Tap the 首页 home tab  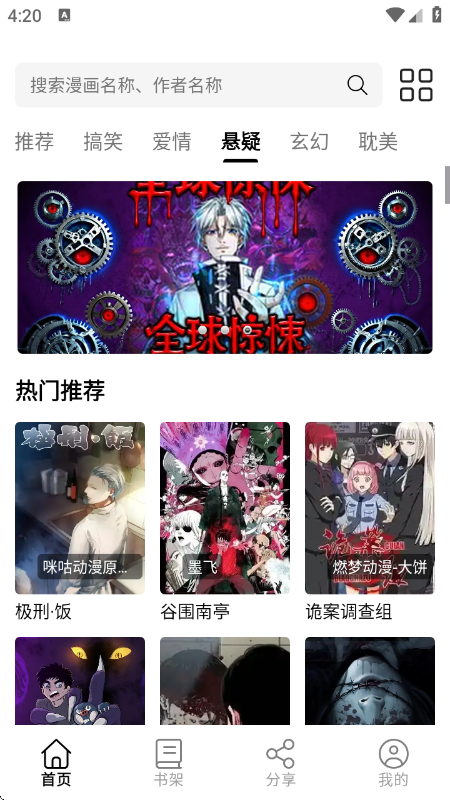pos(56,763)
